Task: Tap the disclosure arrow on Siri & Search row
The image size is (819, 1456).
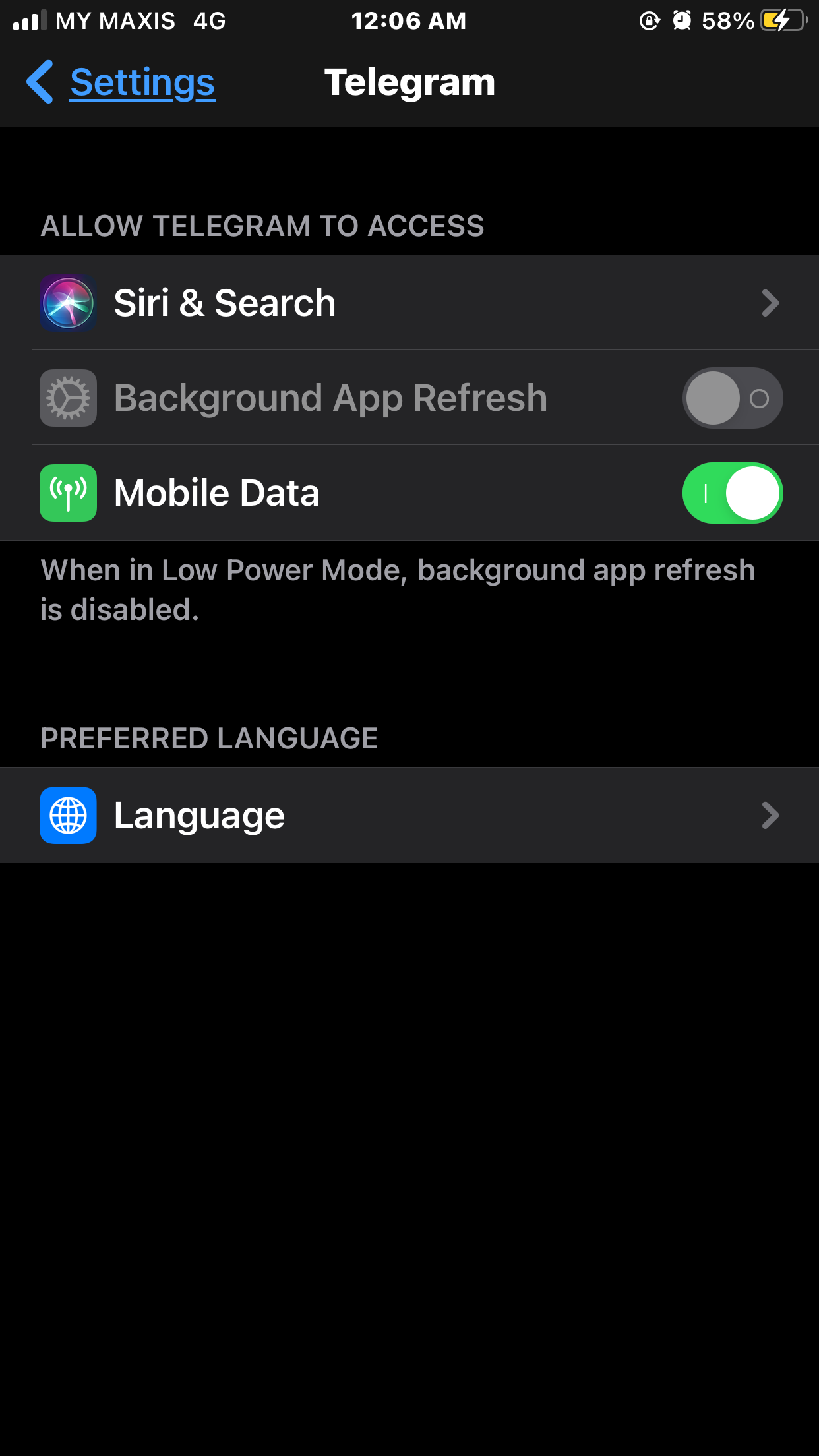Action: tap(769, 303)
